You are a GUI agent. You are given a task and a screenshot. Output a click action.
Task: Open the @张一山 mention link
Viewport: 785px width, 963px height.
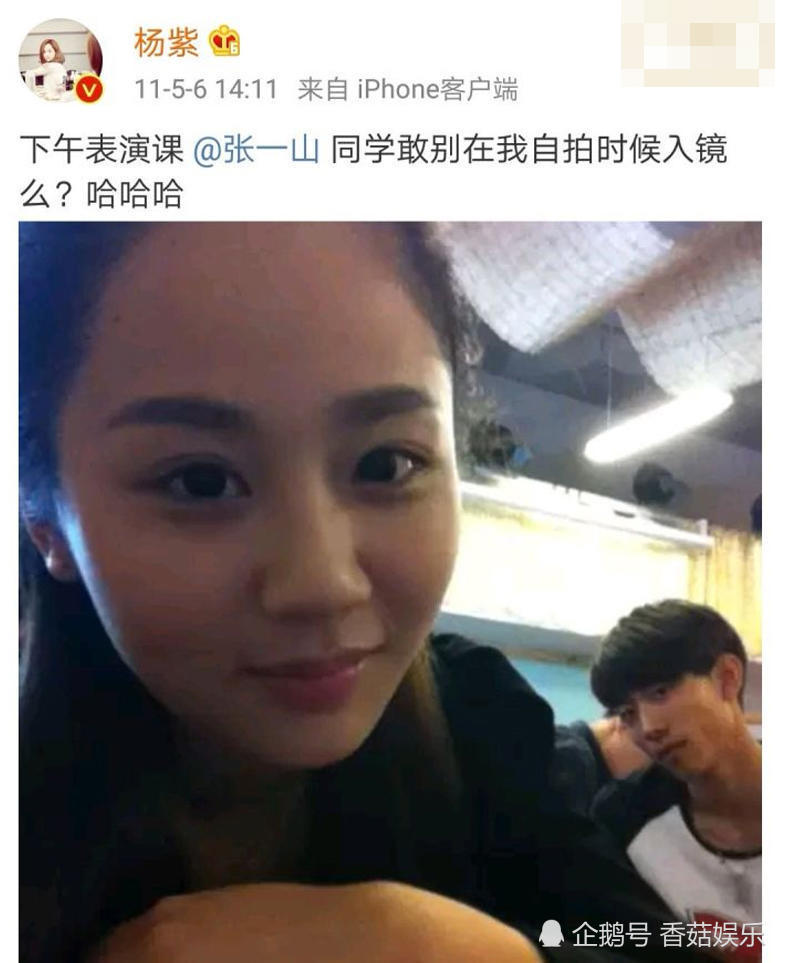[x=255, y=150]
